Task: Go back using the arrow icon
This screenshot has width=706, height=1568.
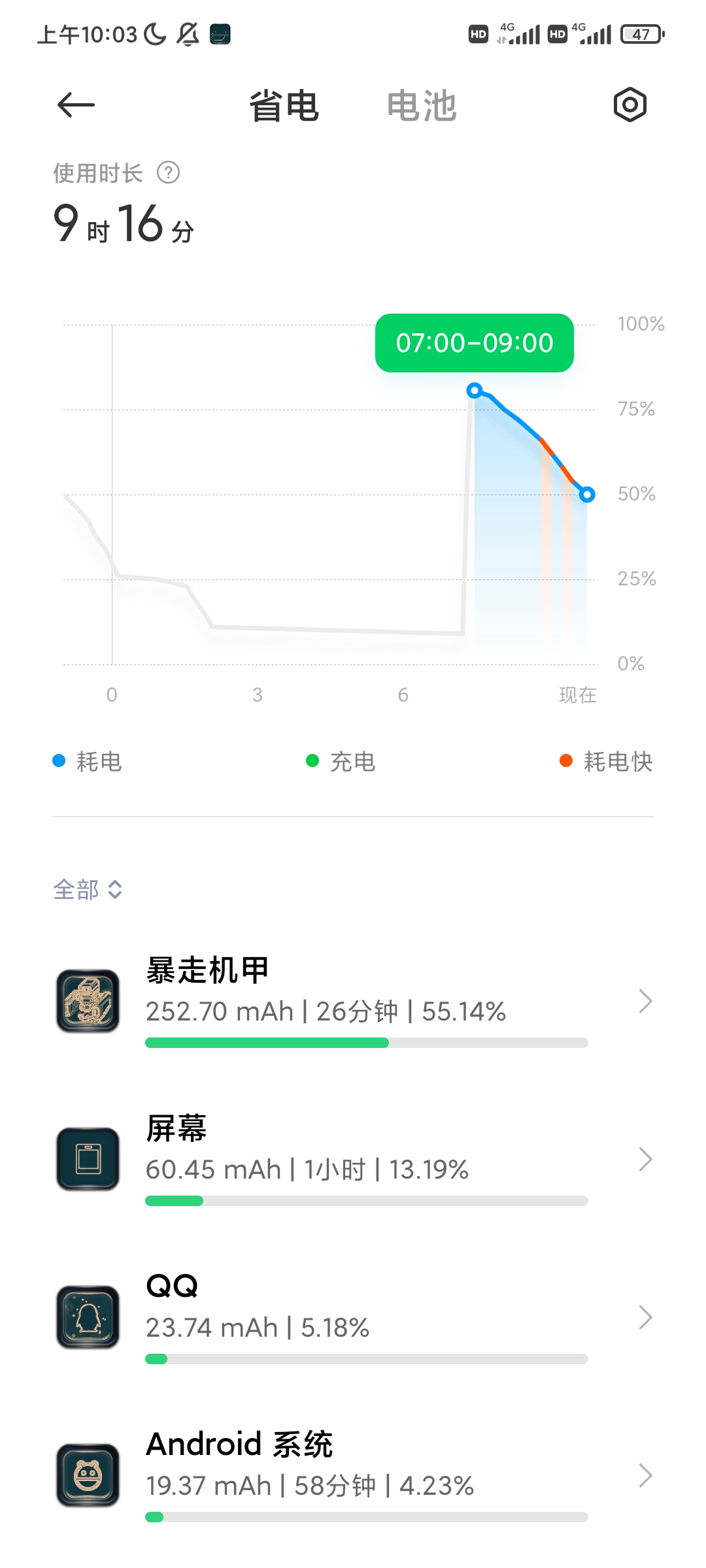Action: pos(76,105)
